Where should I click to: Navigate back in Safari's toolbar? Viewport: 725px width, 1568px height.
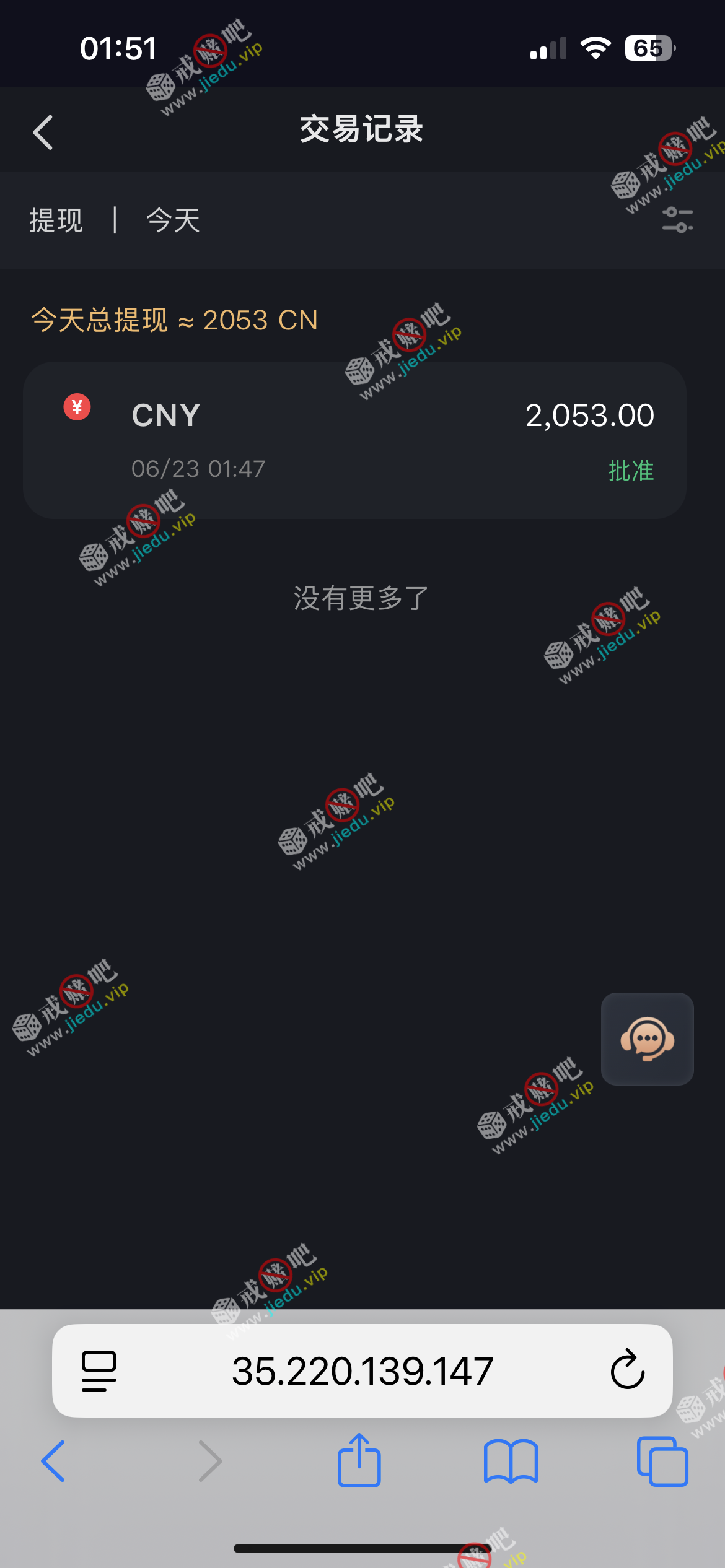tap(53, 1461)
